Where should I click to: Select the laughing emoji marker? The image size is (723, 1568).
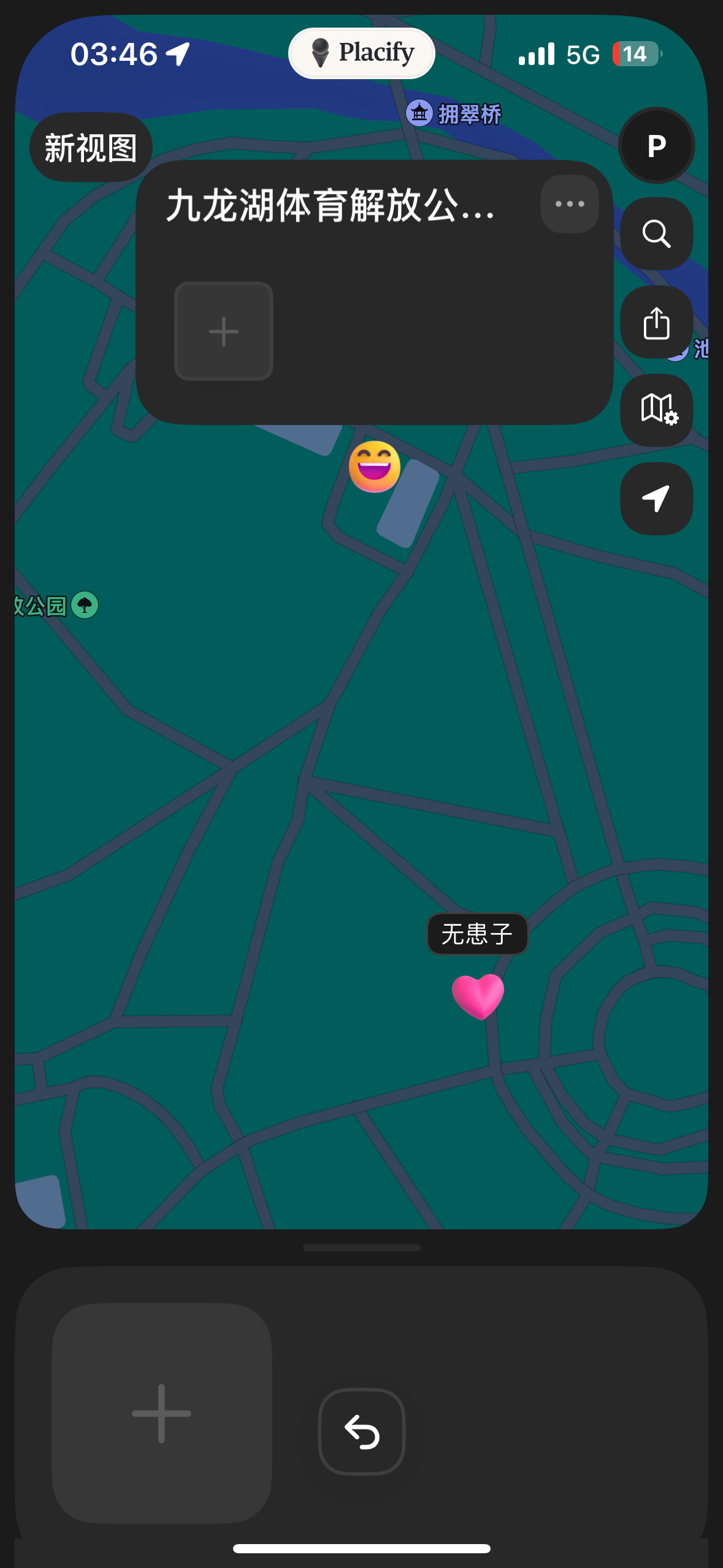coord(374,467)
